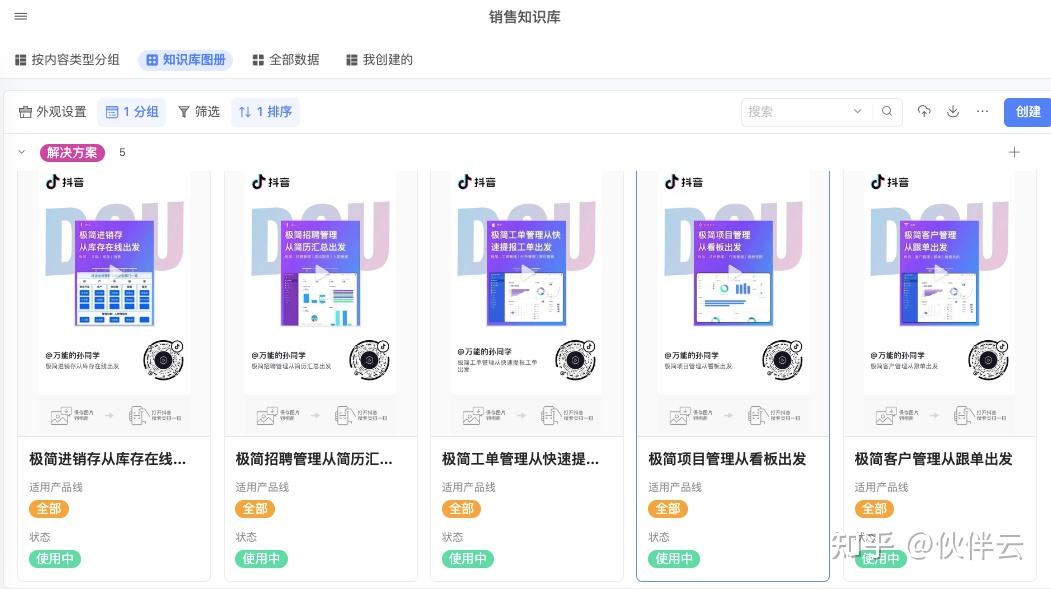The width and height of the screenshot is (1051, 589).
Task: Tap the blue 创建 button
Action: [1028, 112]
